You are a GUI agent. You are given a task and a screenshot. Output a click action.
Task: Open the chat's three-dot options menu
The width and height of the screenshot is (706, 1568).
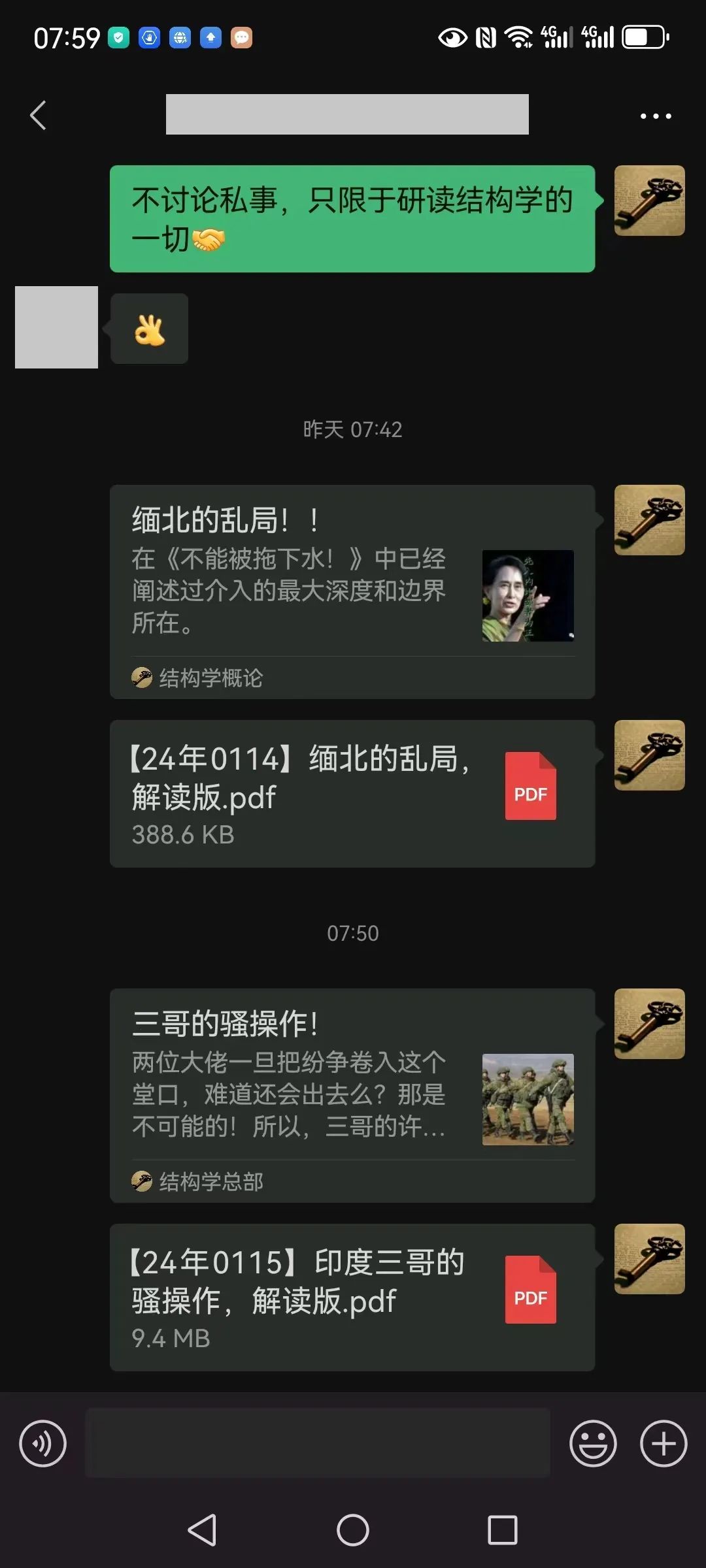656,116
